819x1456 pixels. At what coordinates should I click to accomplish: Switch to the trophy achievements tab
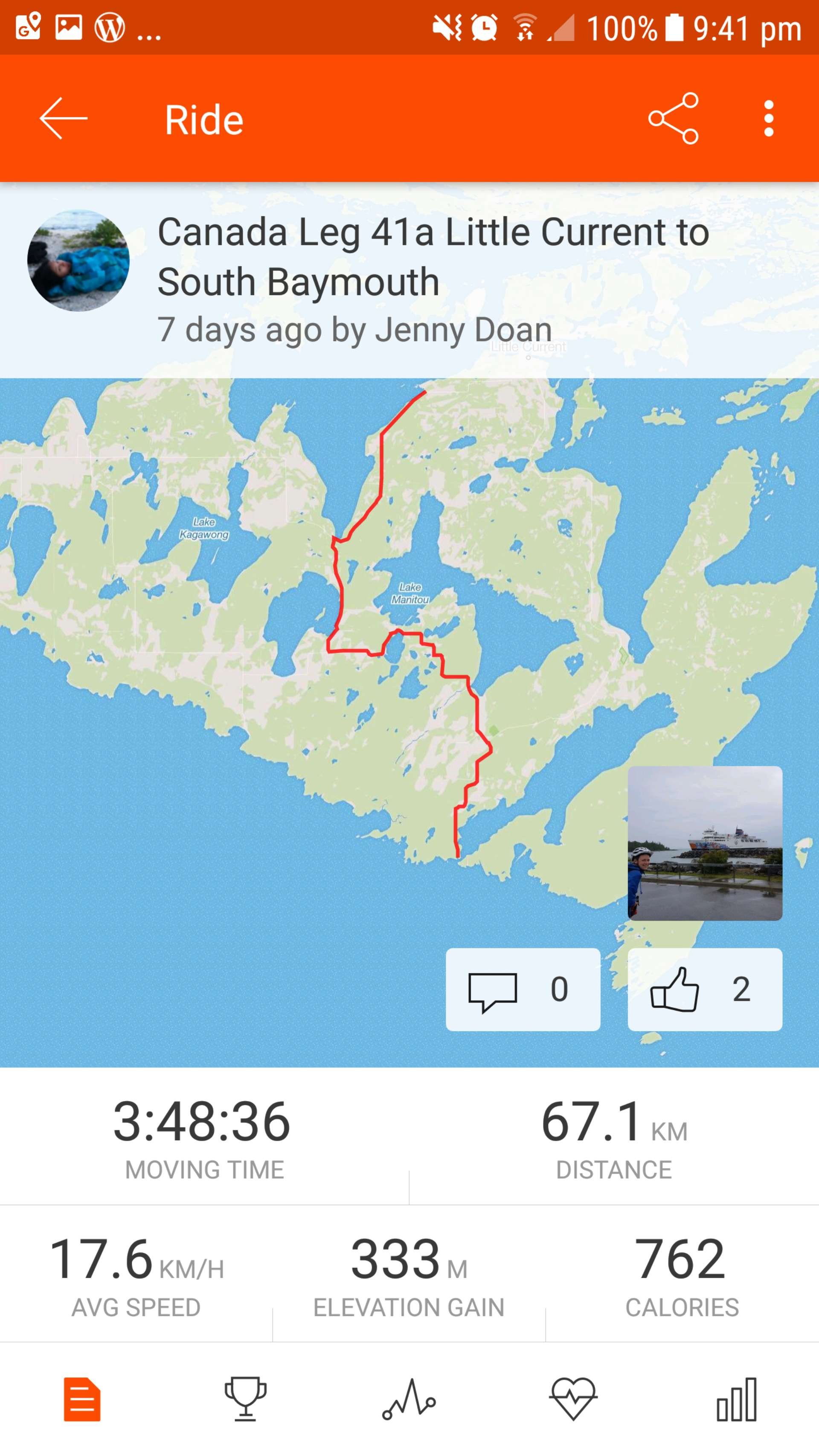(245, 1400)
